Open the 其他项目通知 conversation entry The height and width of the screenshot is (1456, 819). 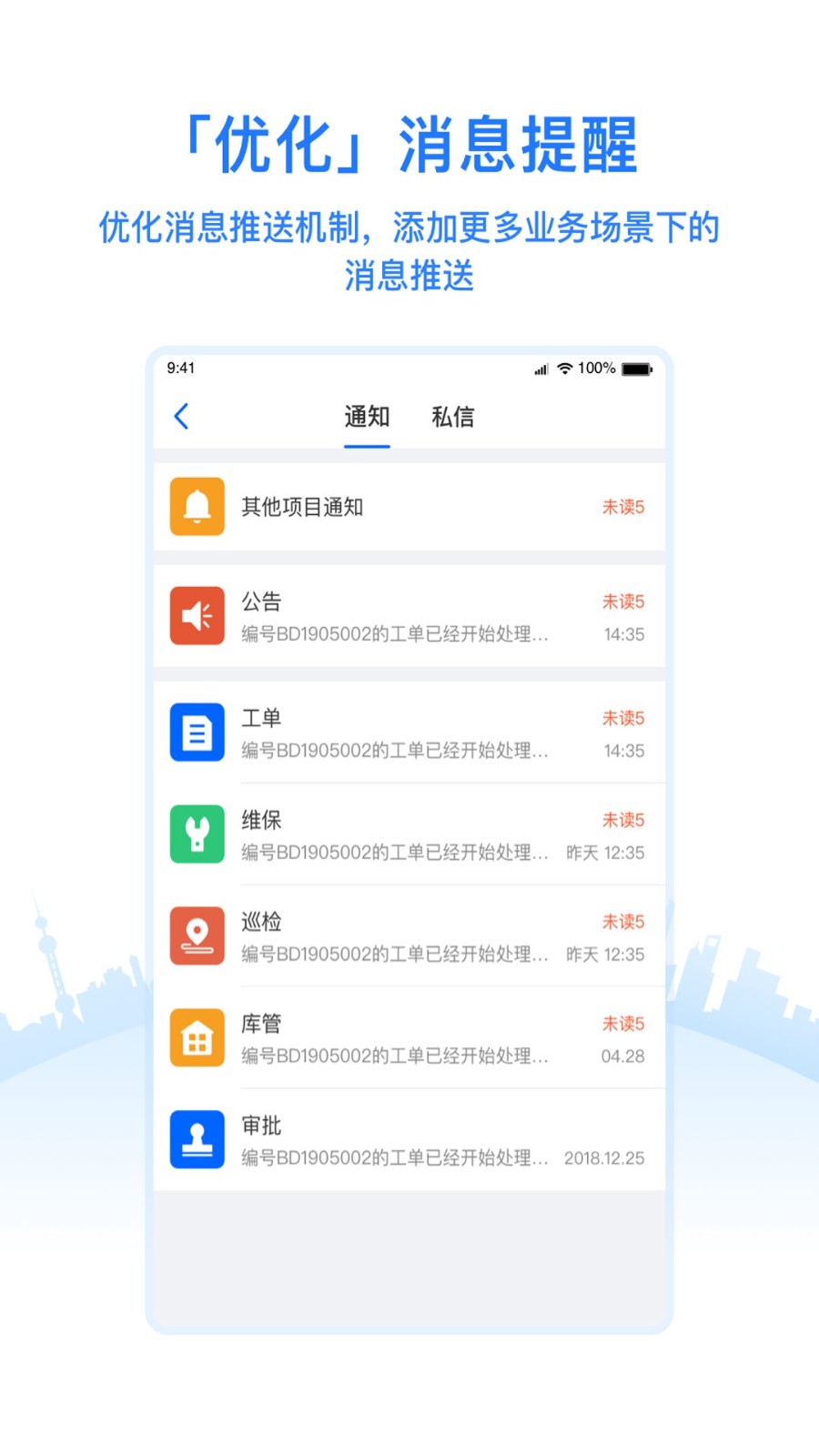point(409,507)
